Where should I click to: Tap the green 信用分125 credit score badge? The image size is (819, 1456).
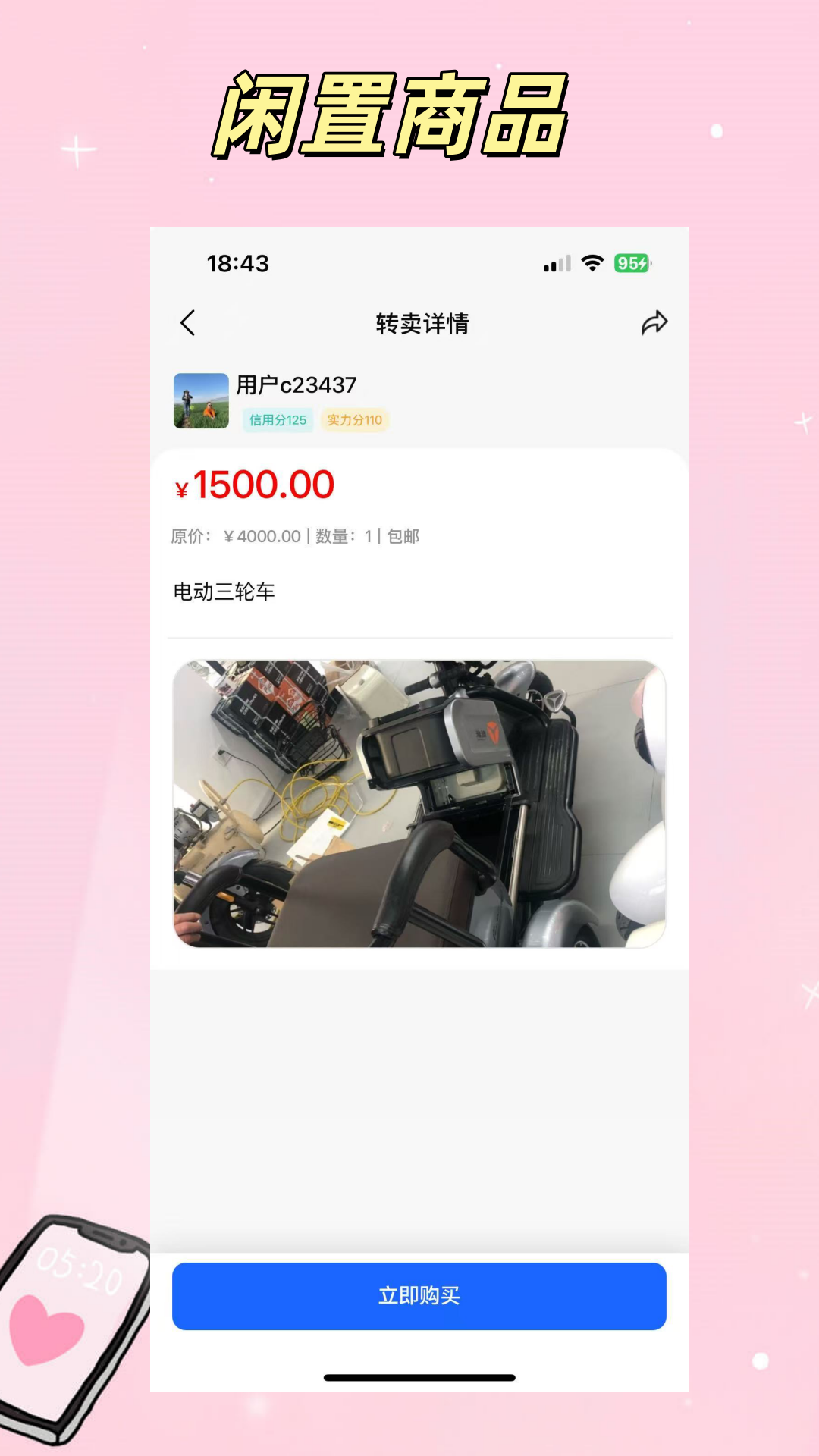(x=278, y=419)
